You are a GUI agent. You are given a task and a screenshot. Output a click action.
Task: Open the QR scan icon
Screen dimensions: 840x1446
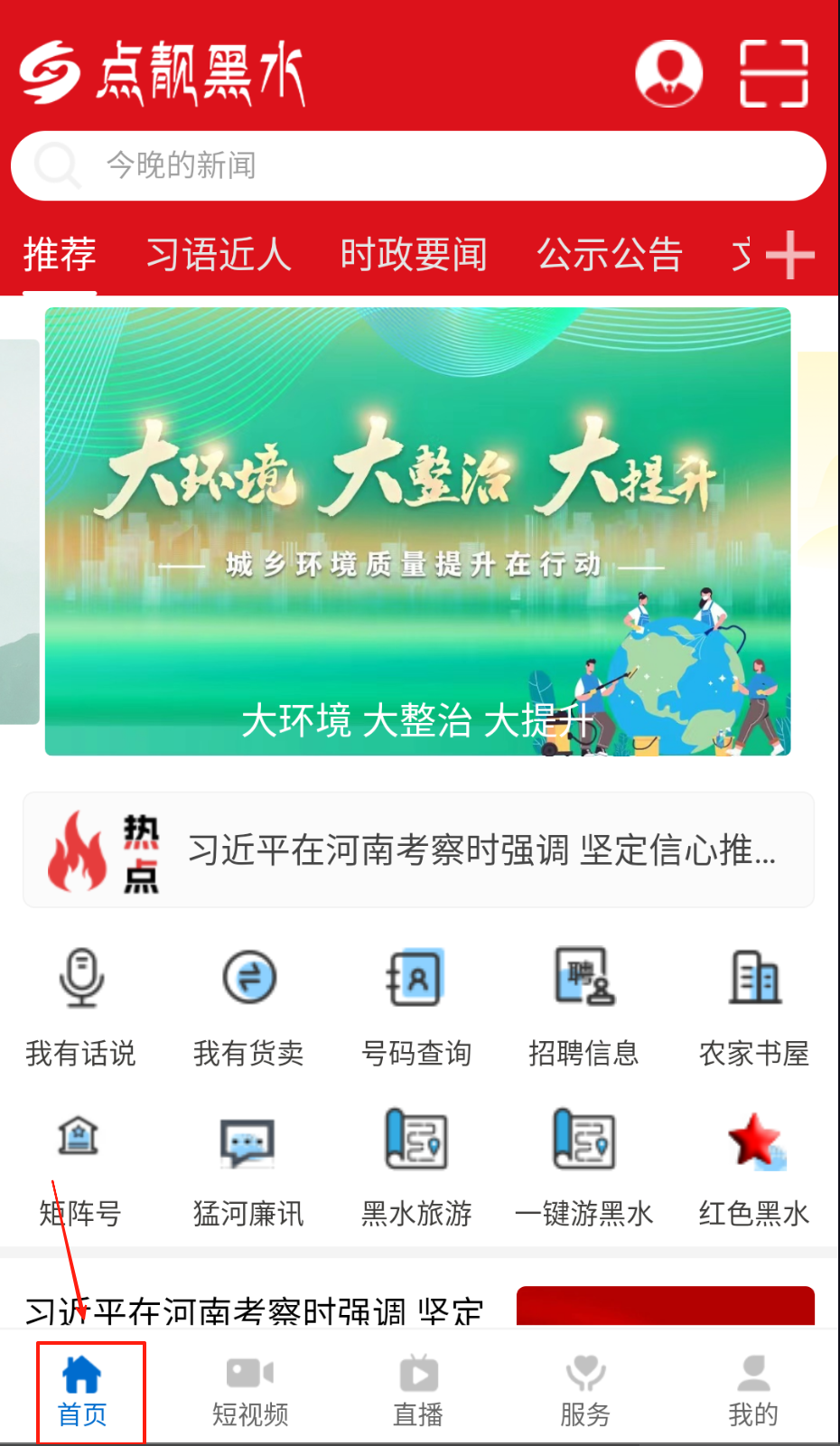(x=774, y=73)
